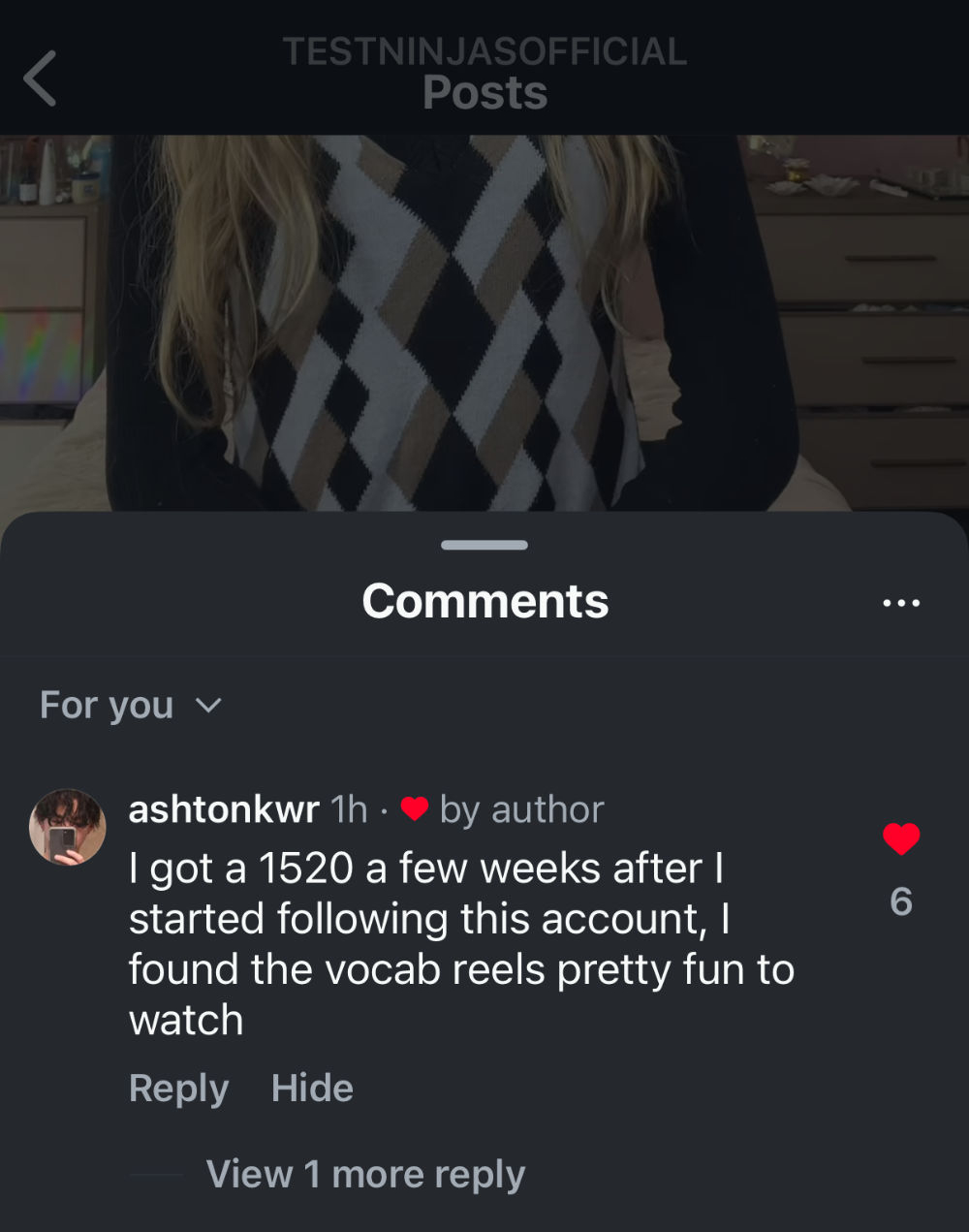969x1232 pixels.
Task: Open the ashtonkwr username link
Action: point(224,809)
